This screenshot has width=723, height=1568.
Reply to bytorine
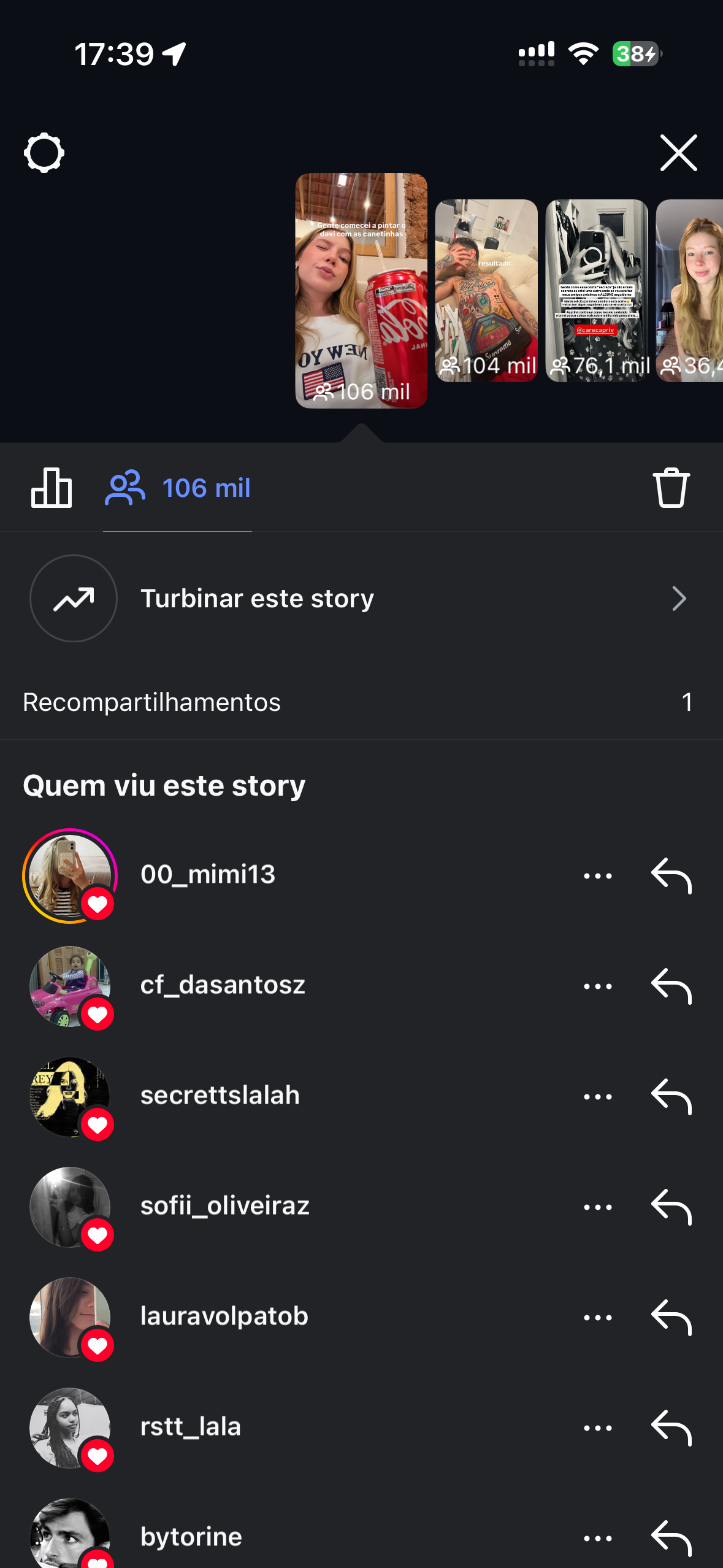pyautogui.click(x=671, y=1538)
